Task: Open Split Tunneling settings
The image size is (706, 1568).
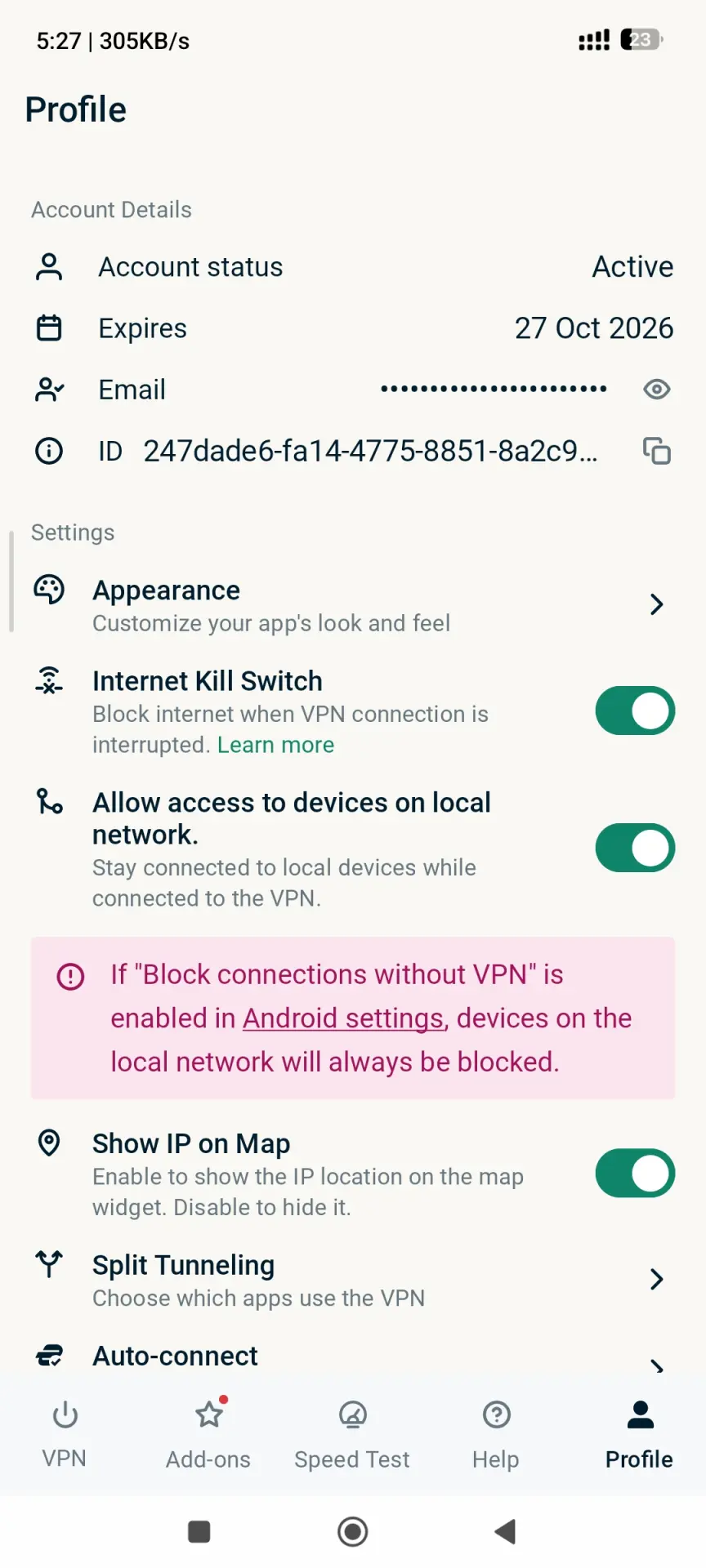Action: pos(353,1280)
